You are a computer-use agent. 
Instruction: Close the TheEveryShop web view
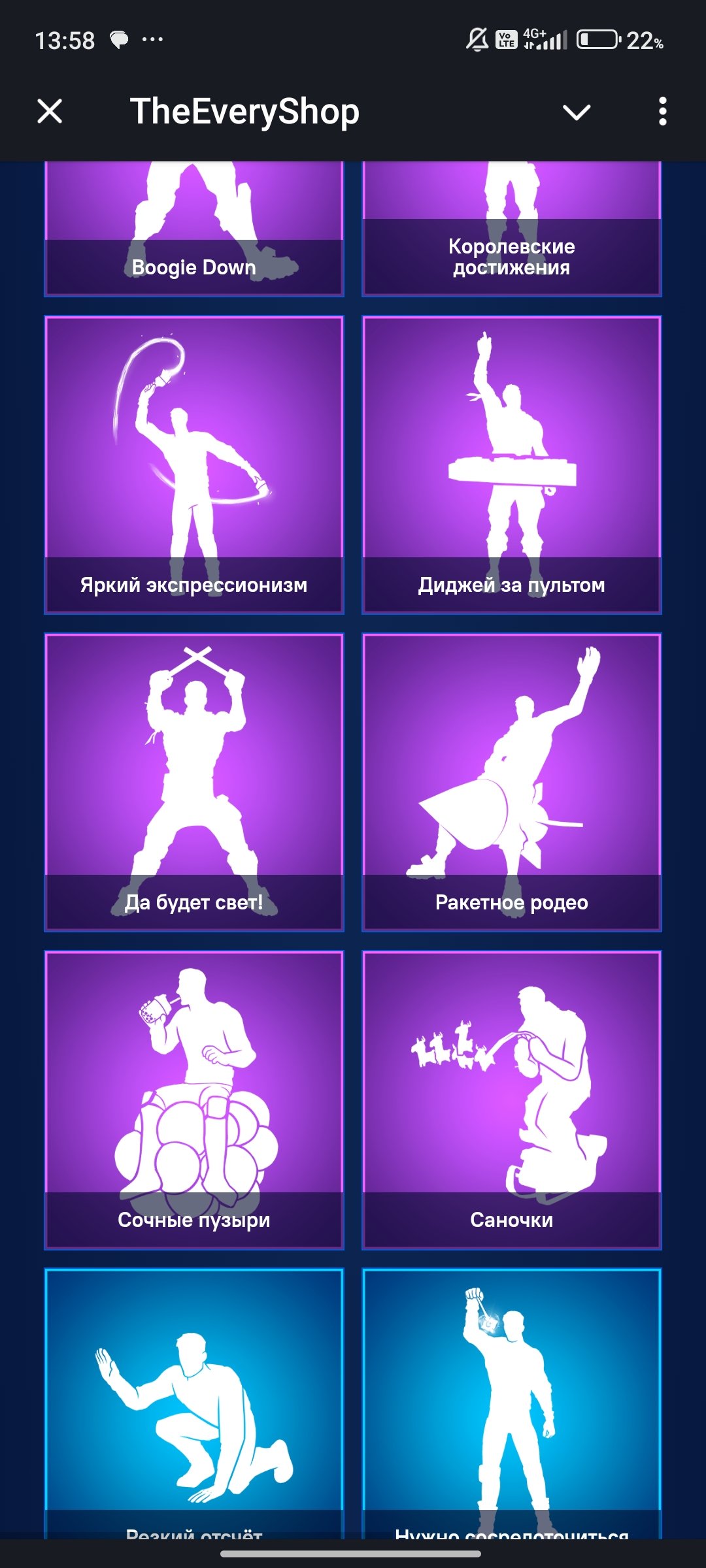tap(50, 111)
